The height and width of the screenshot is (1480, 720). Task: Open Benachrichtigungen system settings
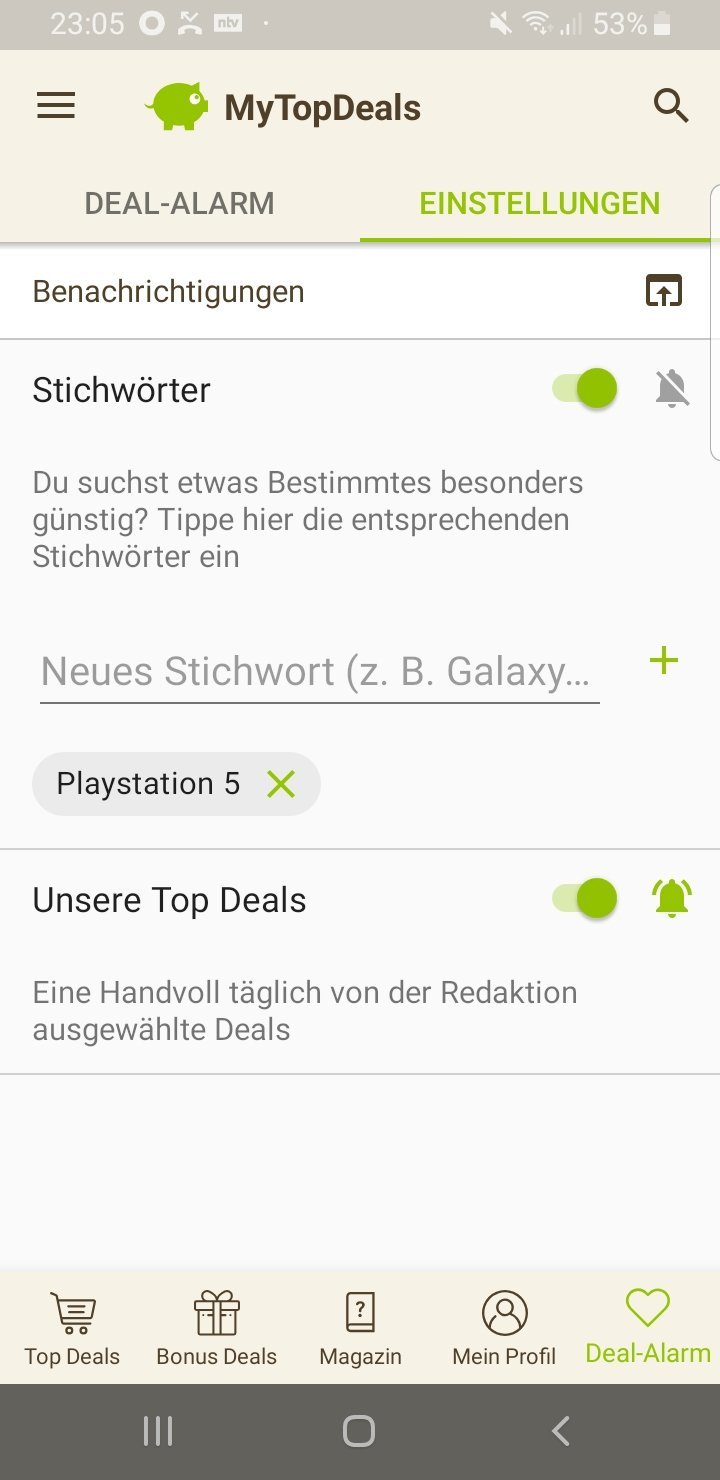tap(663, 291)
